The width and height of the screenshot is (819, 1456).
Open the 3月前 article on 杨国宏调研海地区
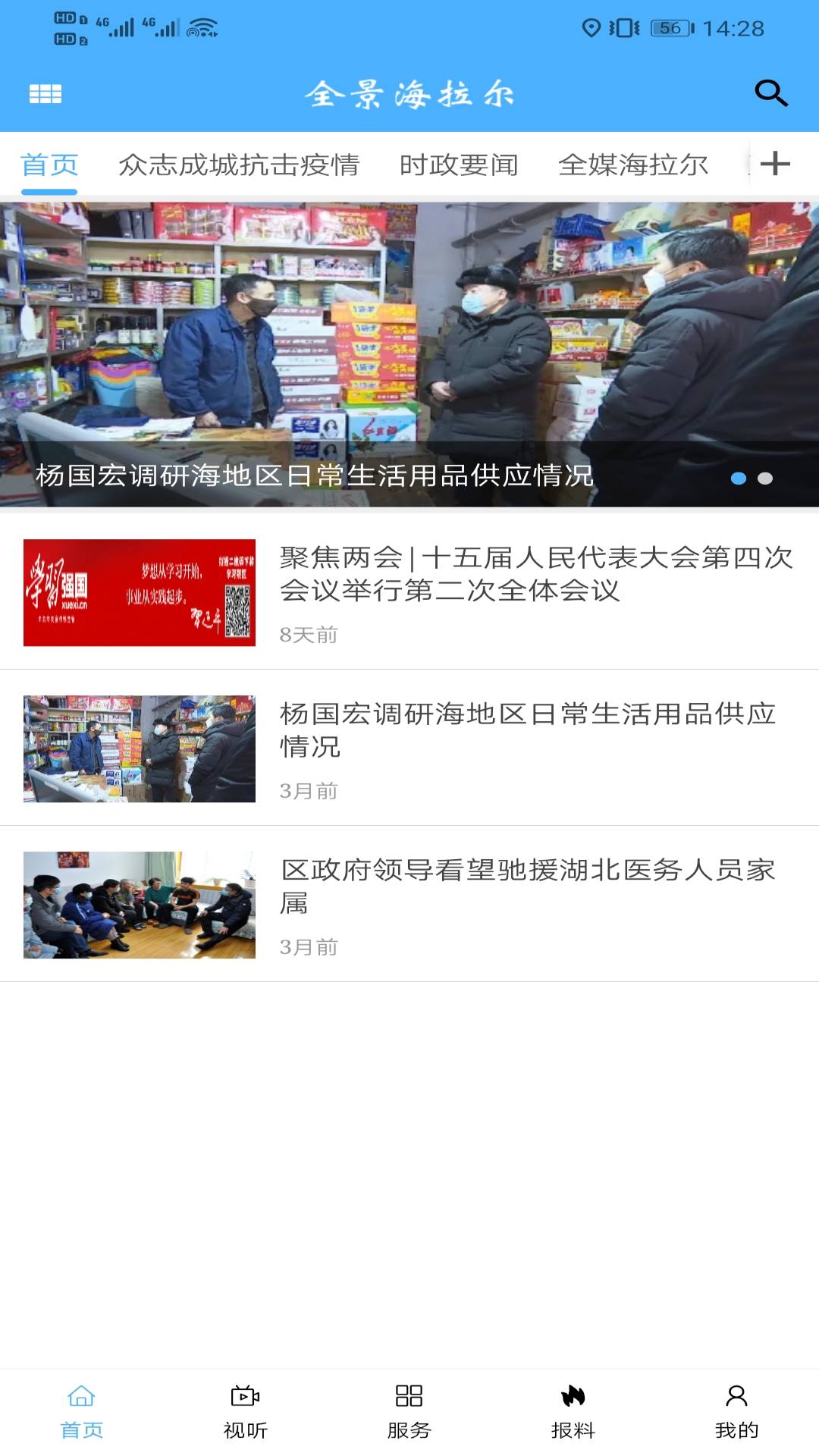coord(528,730)
